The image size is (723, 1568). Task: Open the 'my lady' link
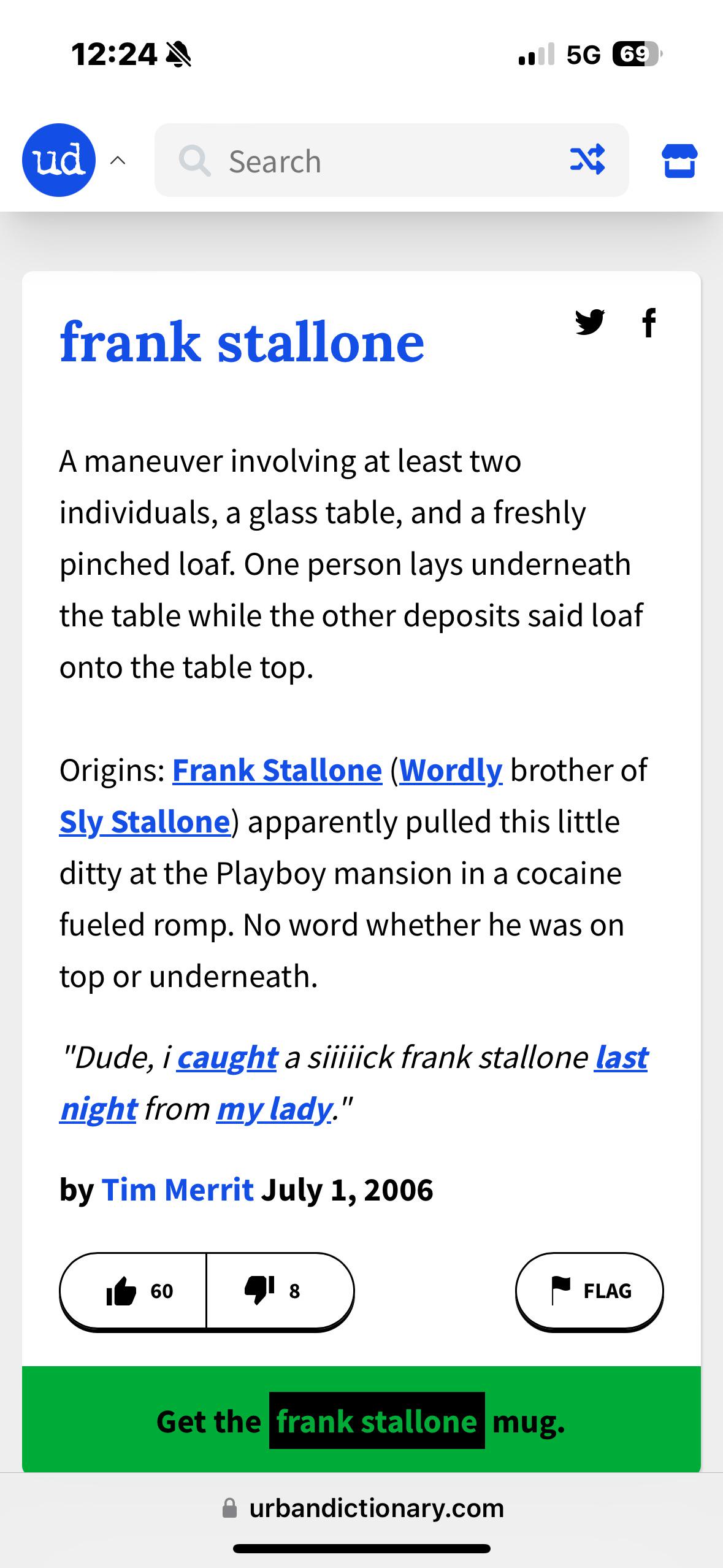[274, 1109]
